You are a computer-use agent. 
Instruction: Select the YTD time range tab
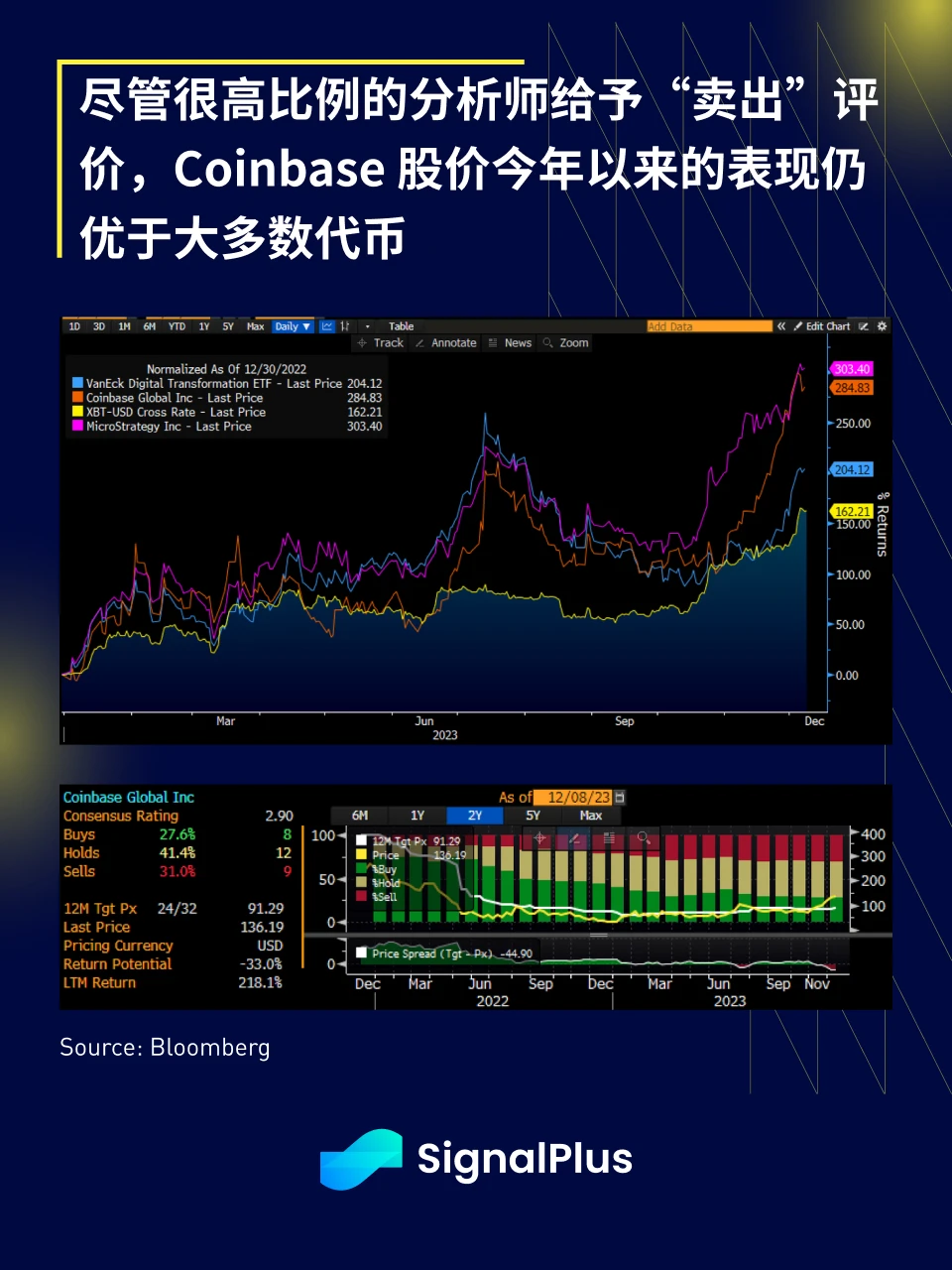[x=177, y=325]
